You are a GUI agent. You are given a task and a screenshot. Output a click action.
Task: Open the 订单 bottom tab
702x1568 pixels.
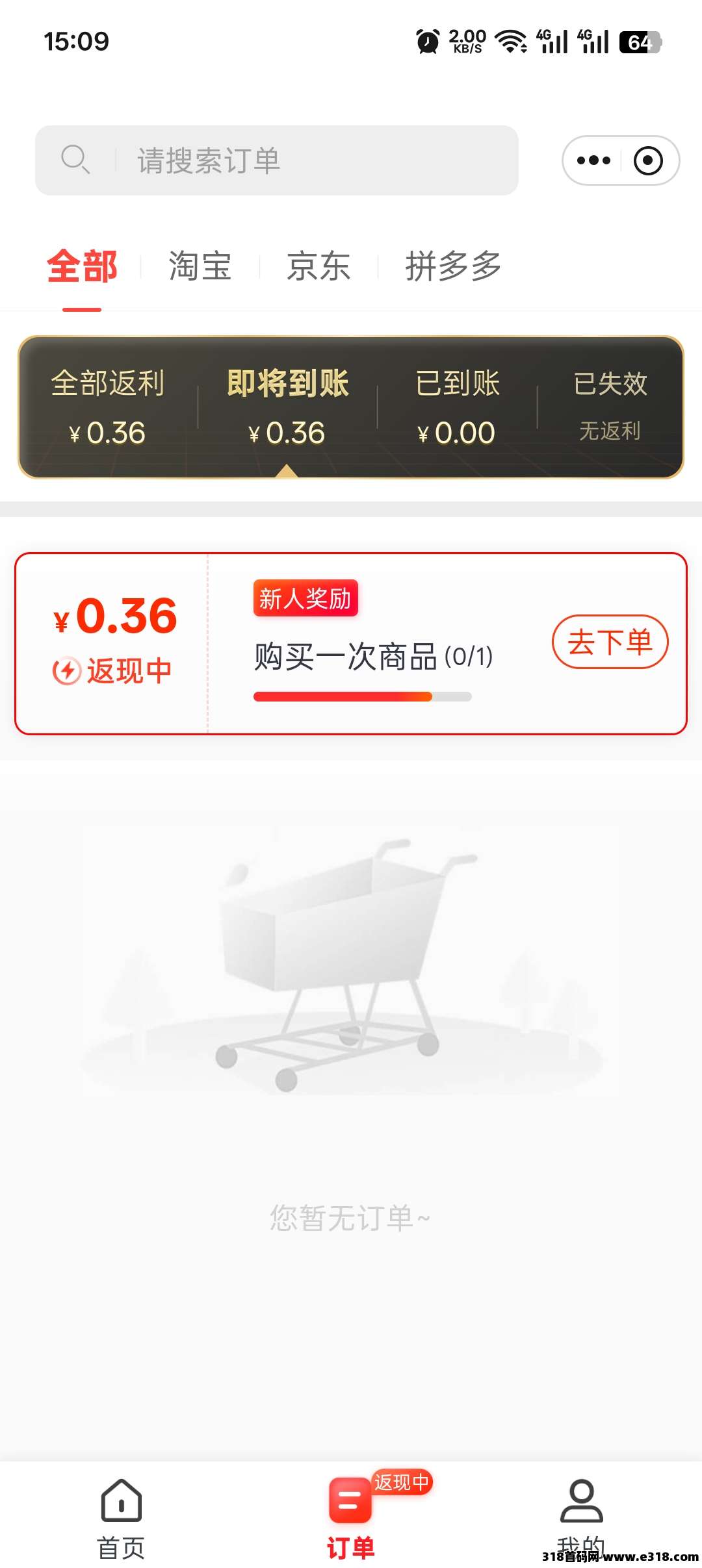tap(350, 1518)
